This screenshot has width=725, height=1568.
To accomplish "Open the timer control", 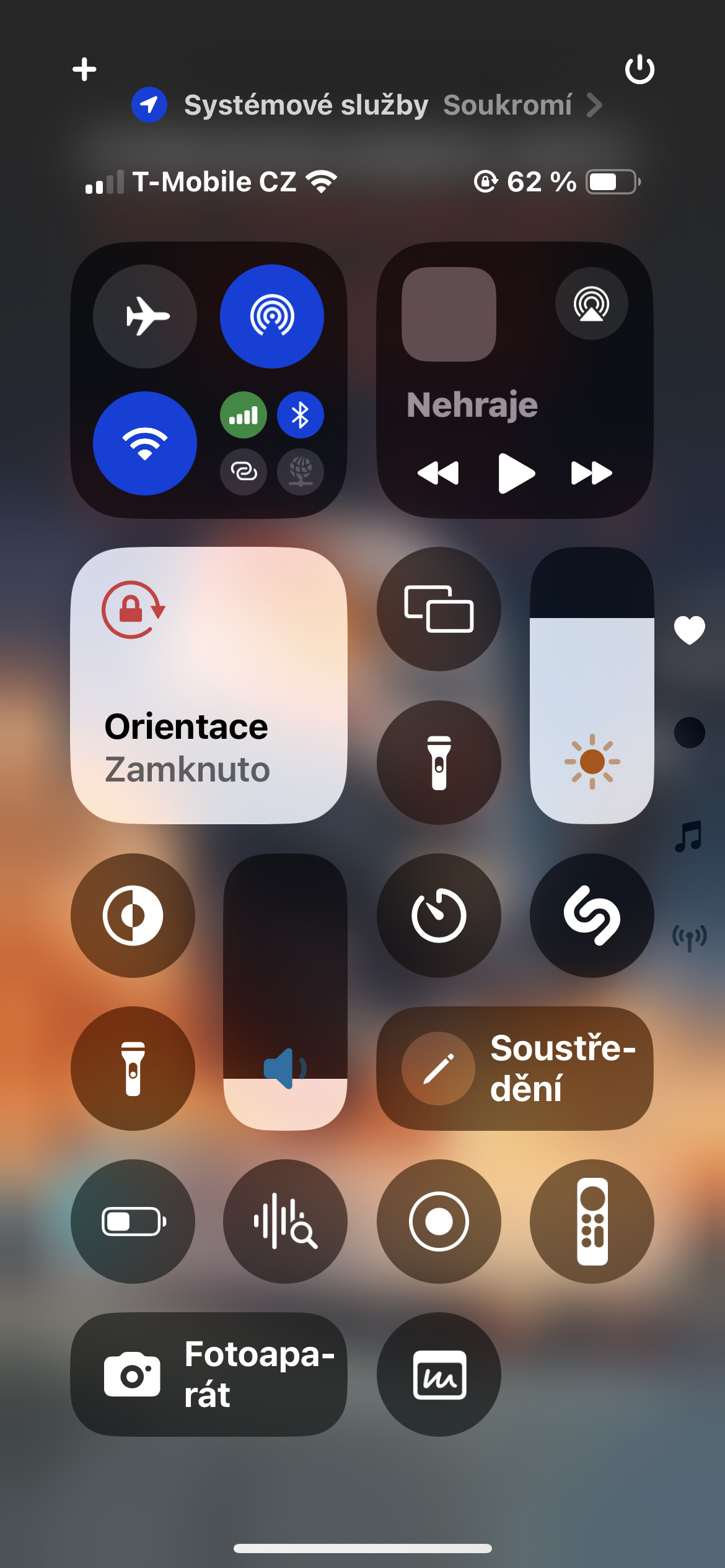I will [x=439, y=915].
